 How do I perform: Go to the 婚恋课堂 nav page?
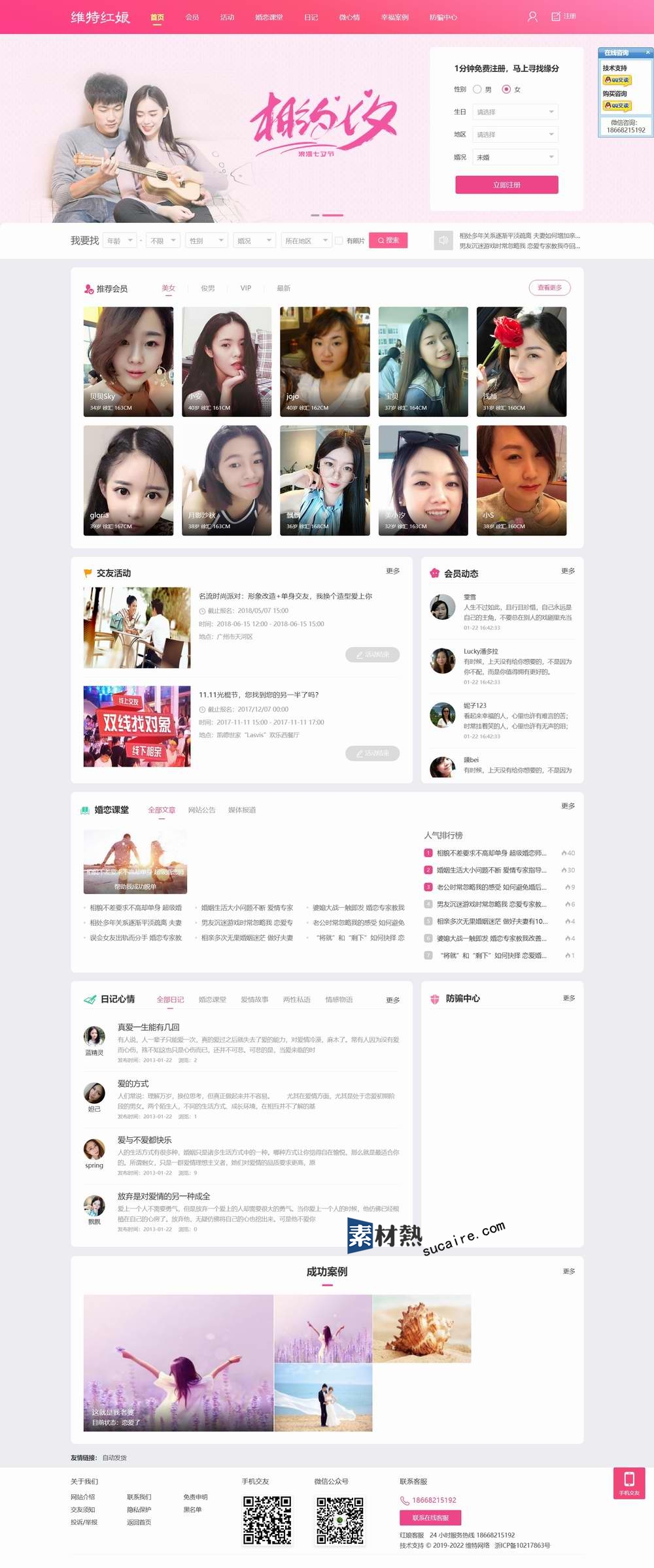(269, 17)
